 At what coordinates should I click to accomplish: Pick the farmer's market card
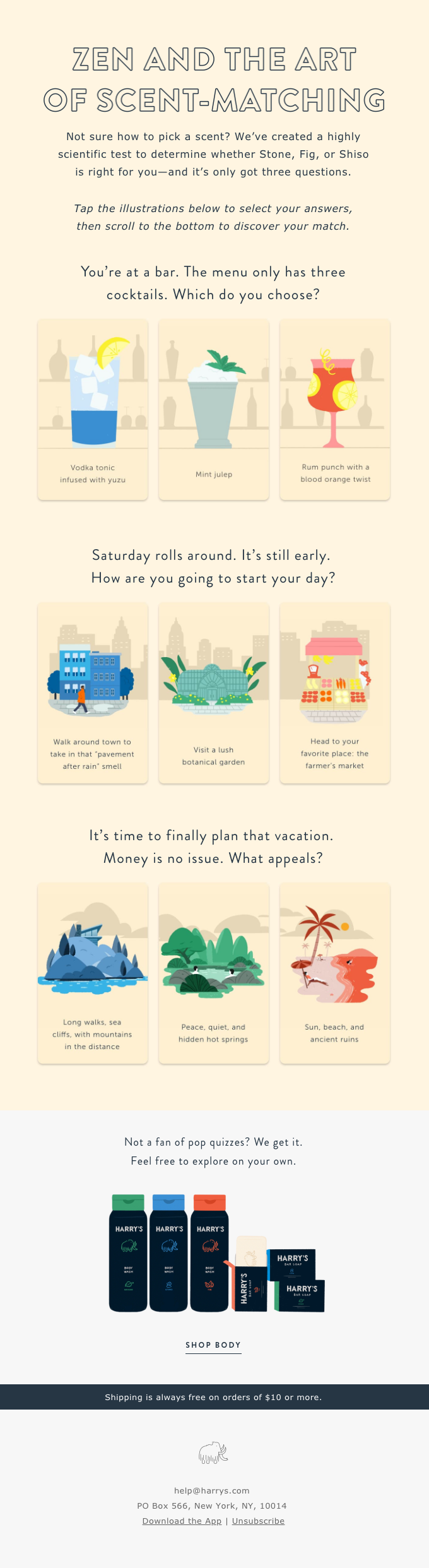coord(335,692)
